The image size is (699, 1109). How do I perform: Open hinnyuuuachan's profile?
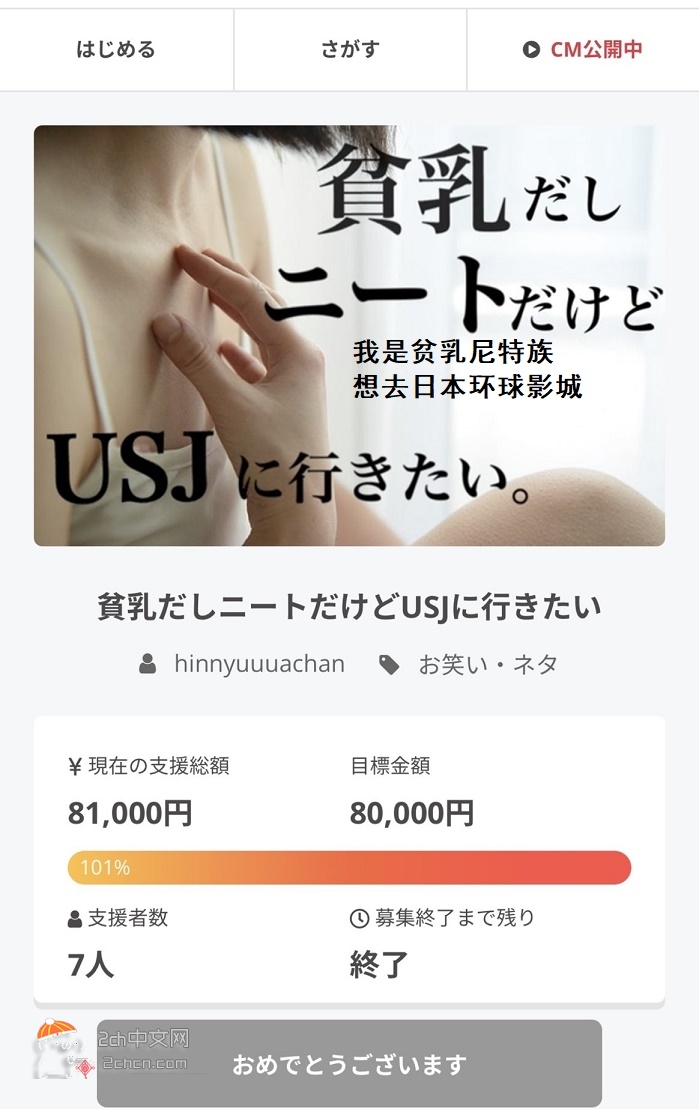[x=258, y=664]
